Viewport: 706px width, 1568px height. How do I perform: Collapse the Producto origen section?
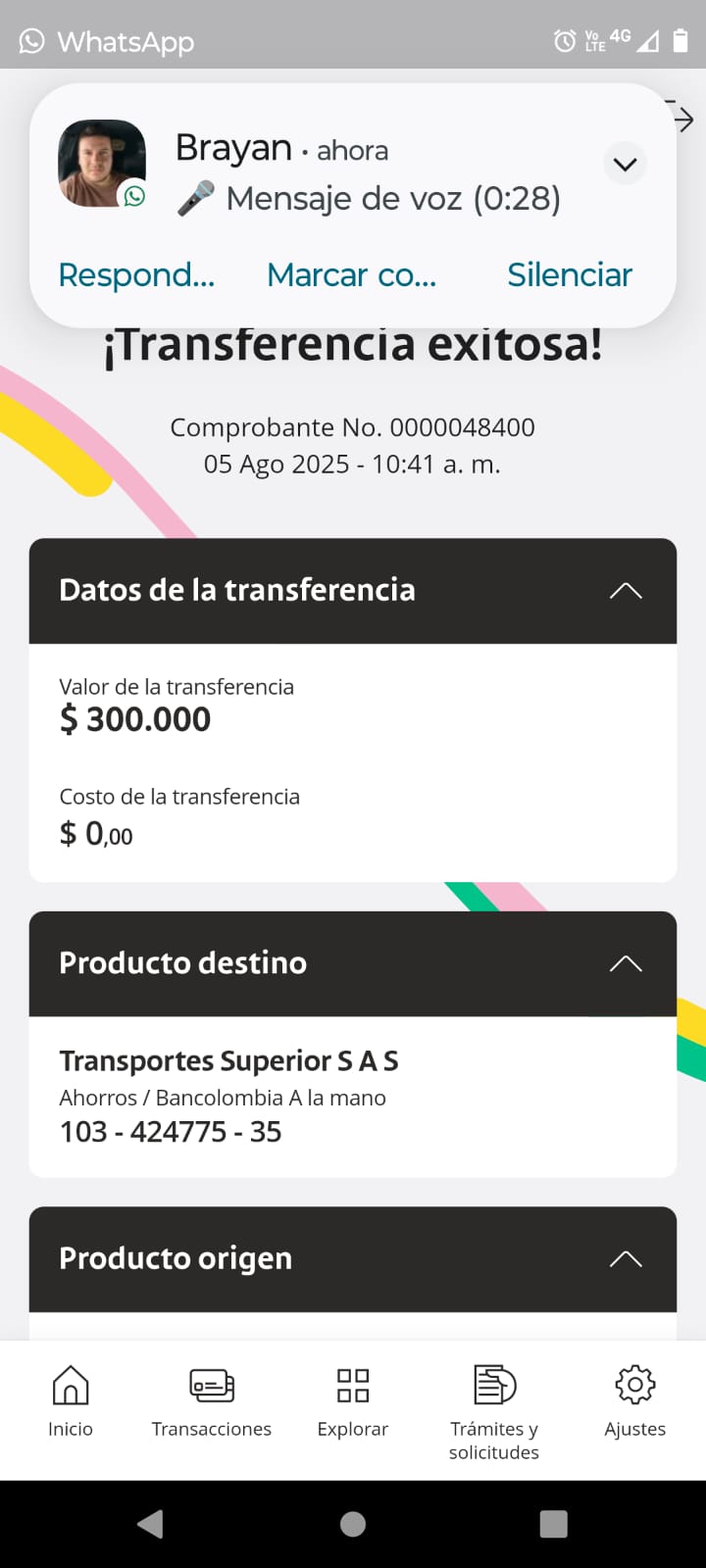tap(626, 1259)
